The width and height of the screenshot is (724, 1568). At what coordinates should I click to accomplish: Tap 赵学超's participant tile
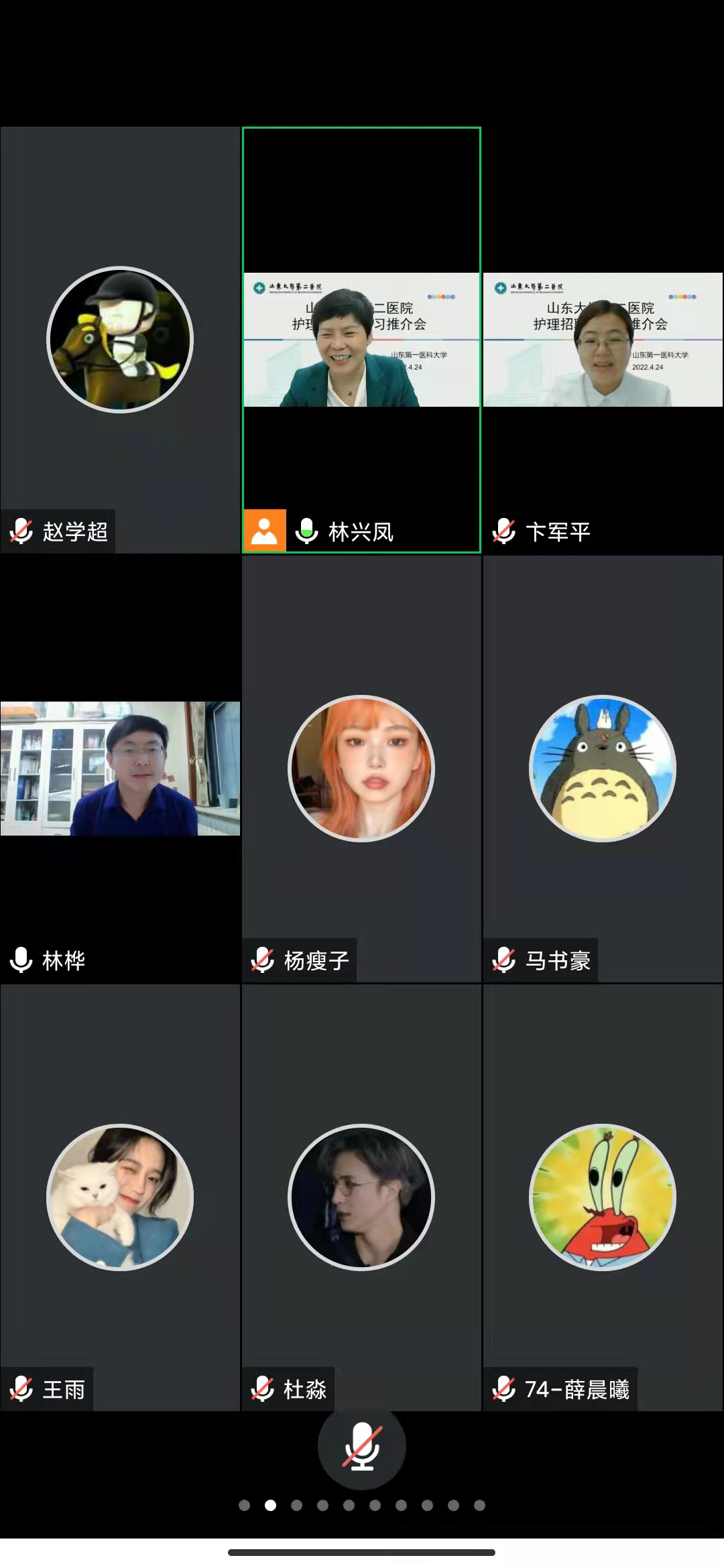pos(120,340)
